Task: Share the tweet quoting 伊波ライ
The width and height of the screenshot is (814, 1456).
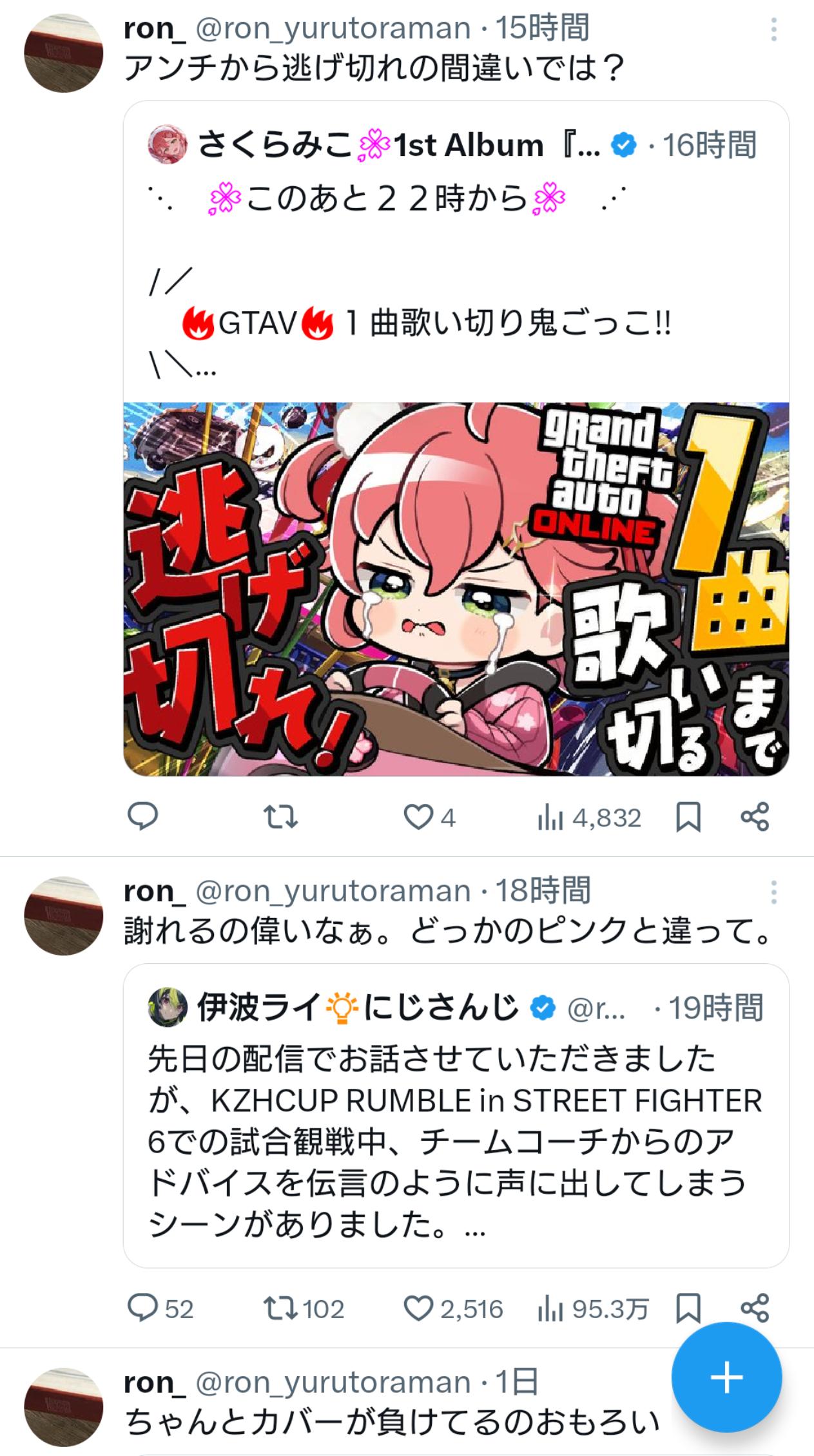Action: click(x=755, y=1308)
